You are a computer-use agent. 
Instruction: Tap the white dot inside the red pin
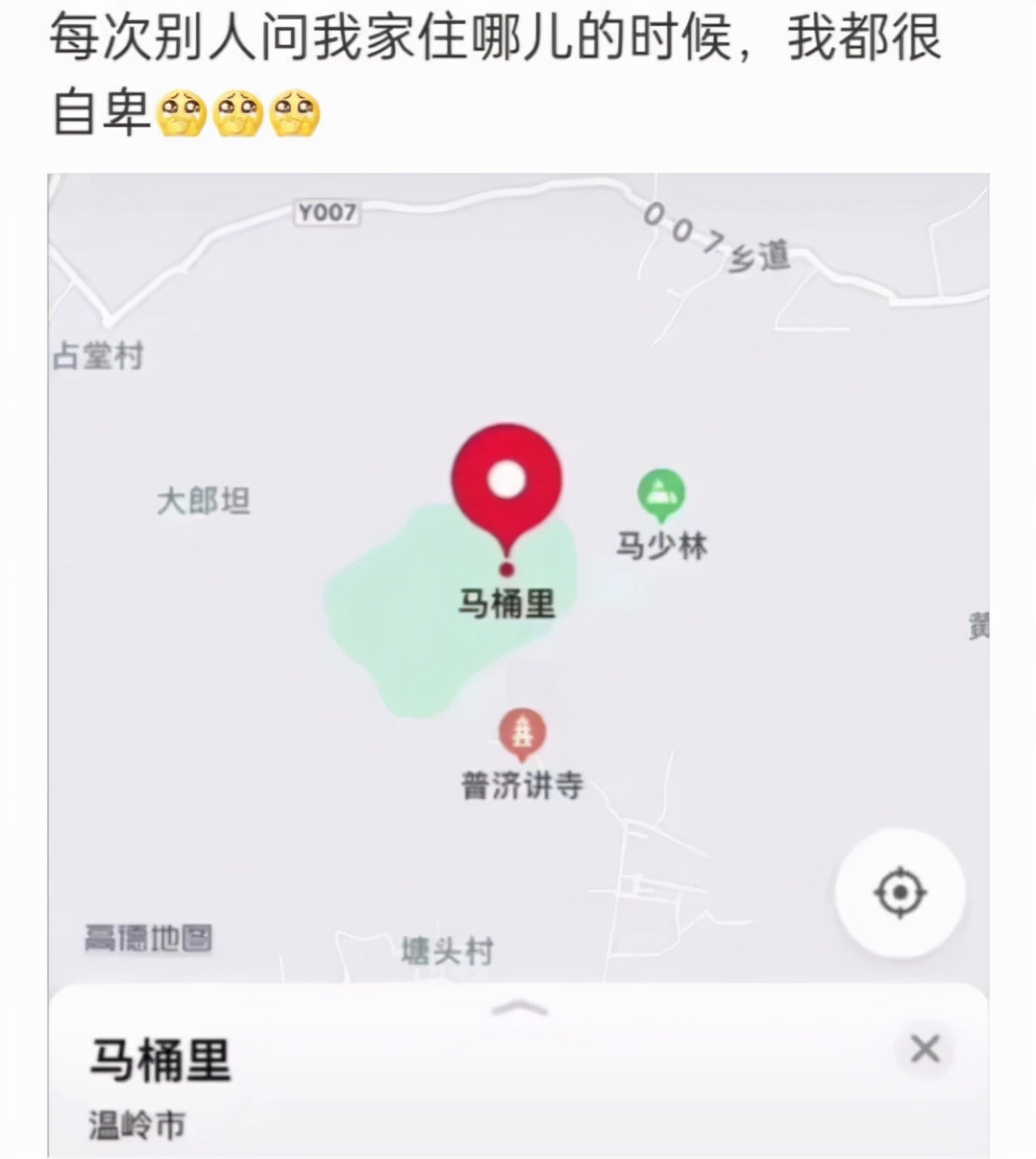click(508, 478)
